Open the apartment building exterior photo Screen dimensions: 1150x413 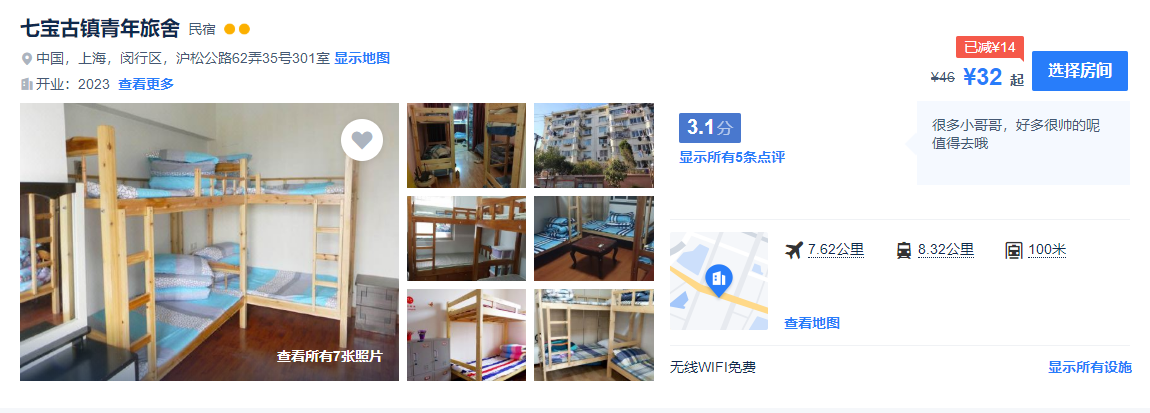pos(593,145)
